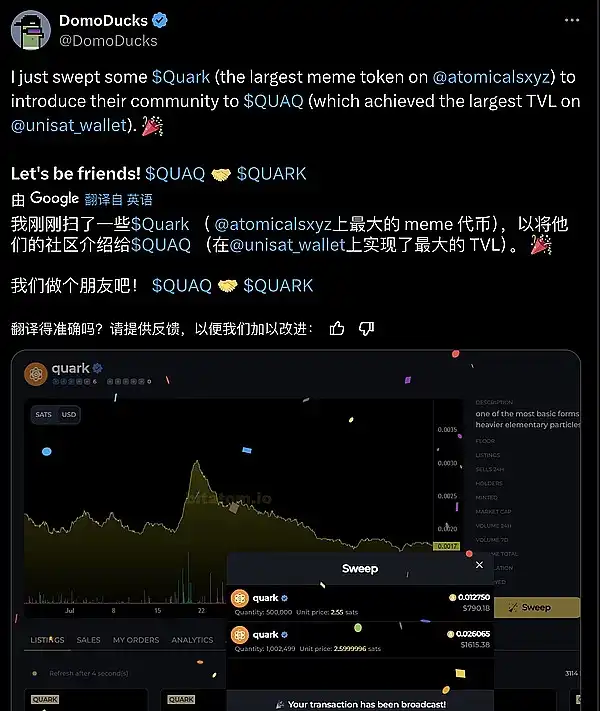Viewport: 600px width, 711px height.
Task: Tap $QUARK after "Let's be friends!"
Action: click(272, 174)
